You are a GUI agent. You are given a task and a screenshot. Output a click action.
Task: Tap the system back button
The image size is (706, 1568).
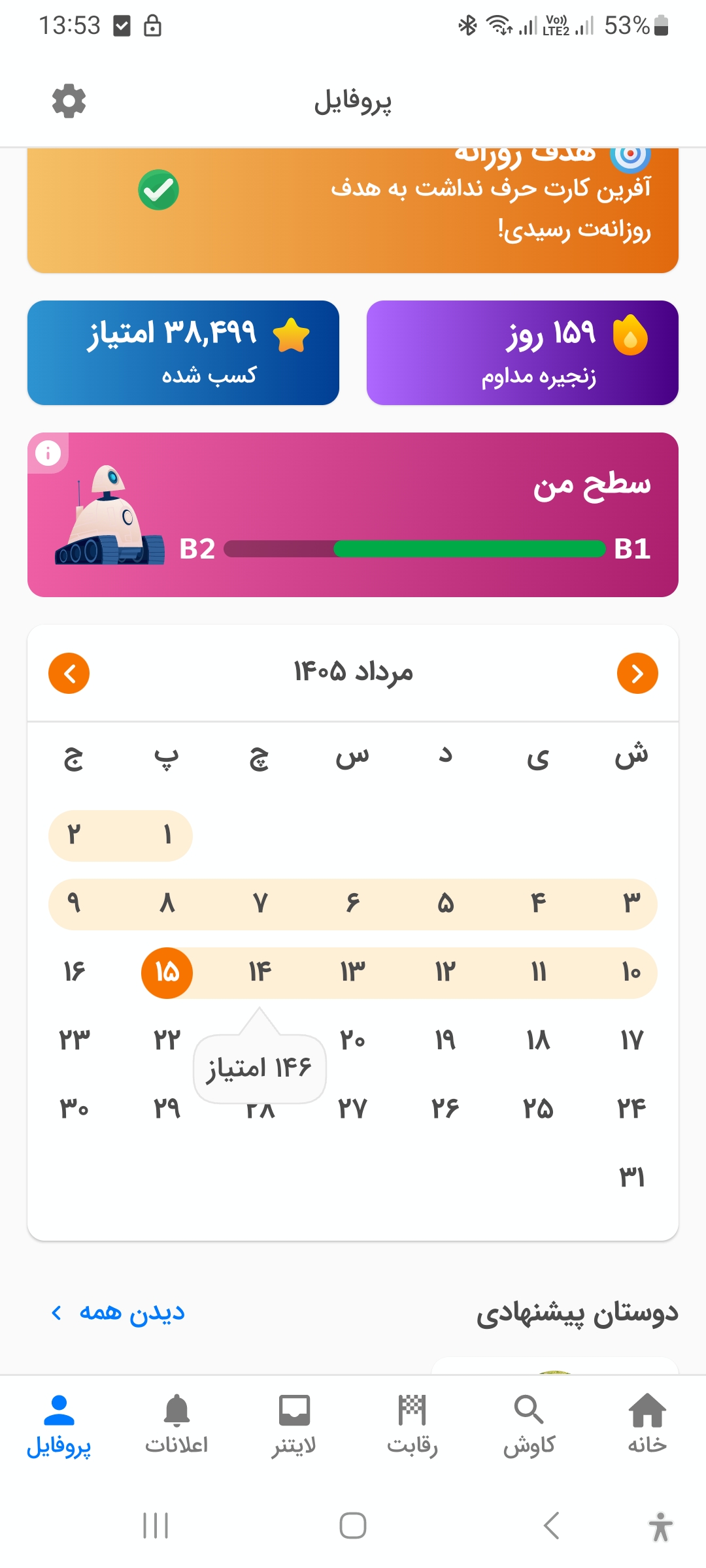(551, 1526)
